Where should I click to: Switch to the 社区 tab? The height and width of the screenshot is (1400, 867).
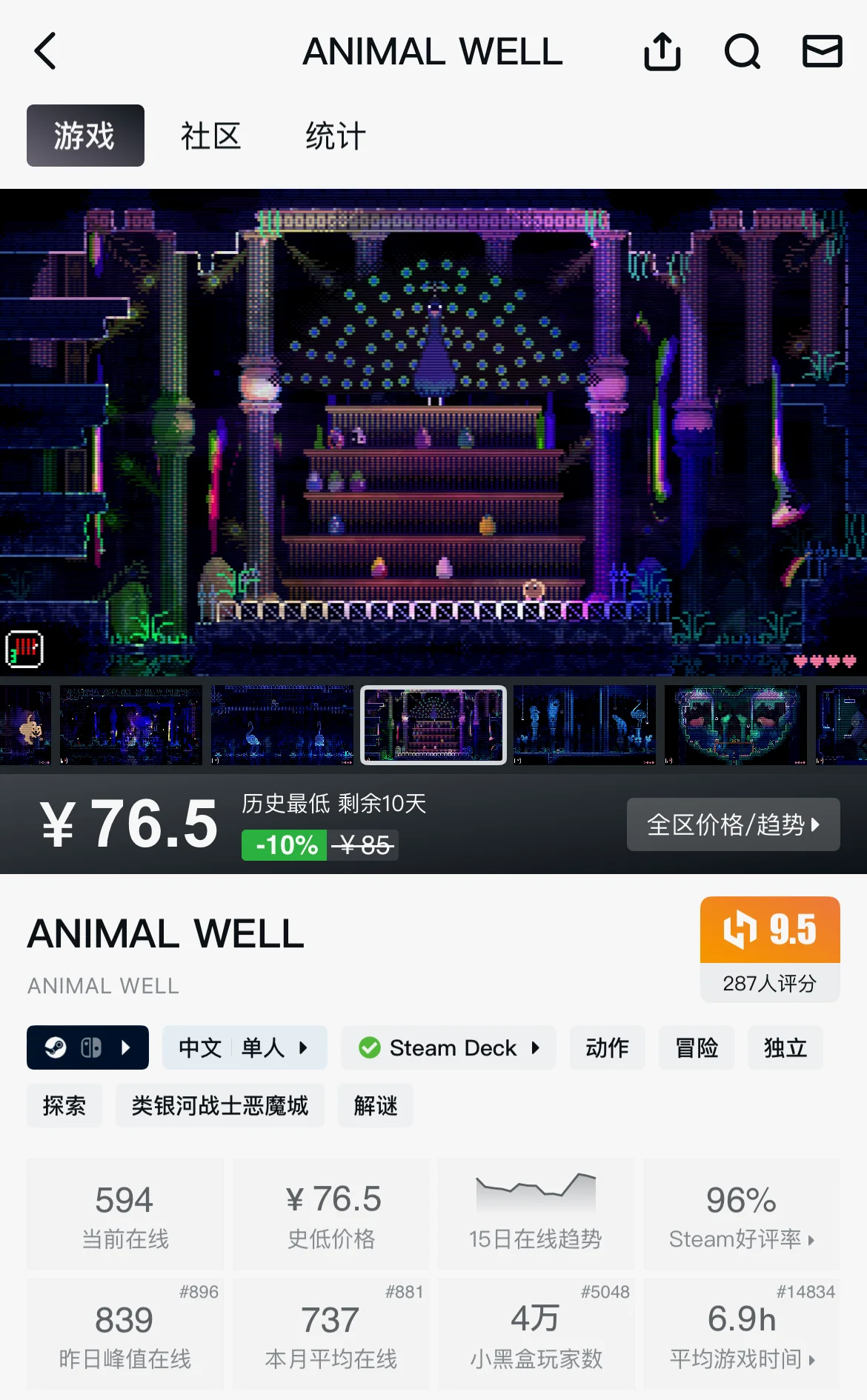[211, 136]
